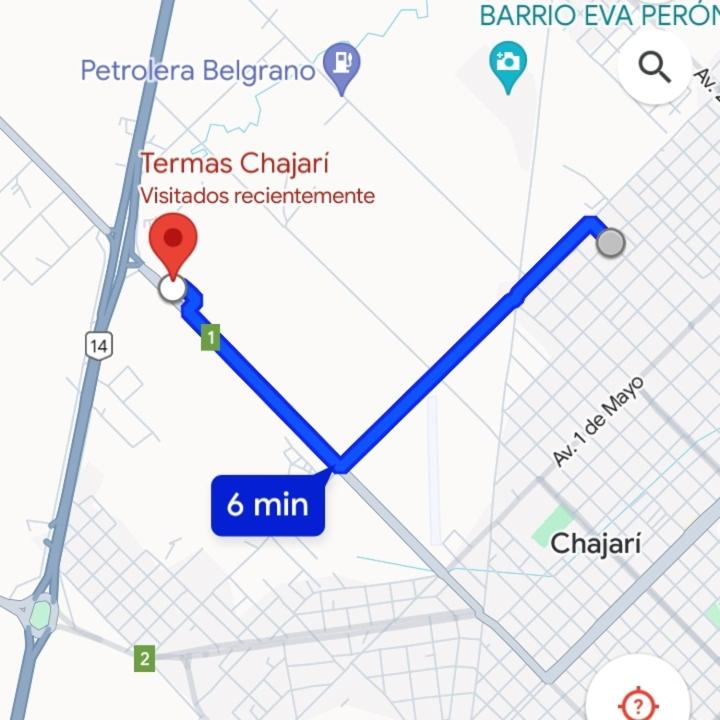
Task: Tap the red location target button
Action: coord(638,702)
